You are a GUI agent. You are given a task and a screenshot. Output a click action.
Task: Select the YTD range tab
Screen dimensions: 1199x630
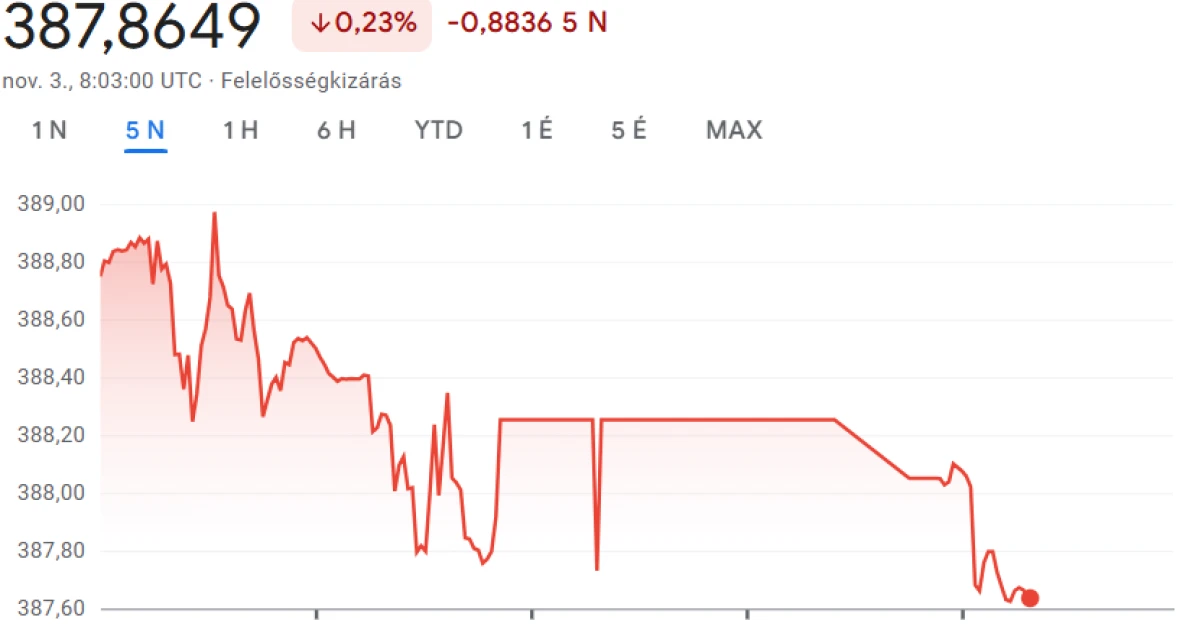438,130
